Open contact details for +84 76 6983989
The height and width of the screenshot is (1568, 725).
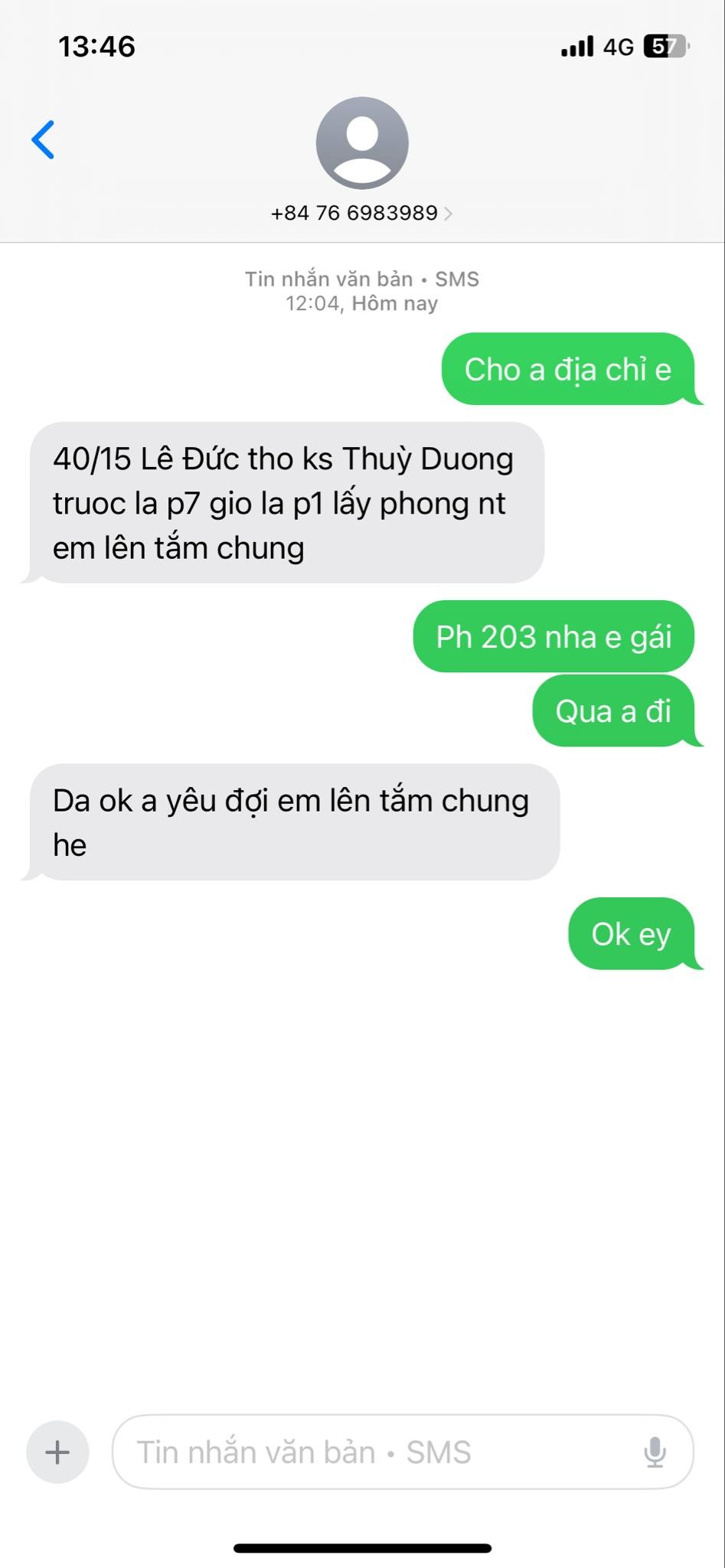[x=361, y=213]
